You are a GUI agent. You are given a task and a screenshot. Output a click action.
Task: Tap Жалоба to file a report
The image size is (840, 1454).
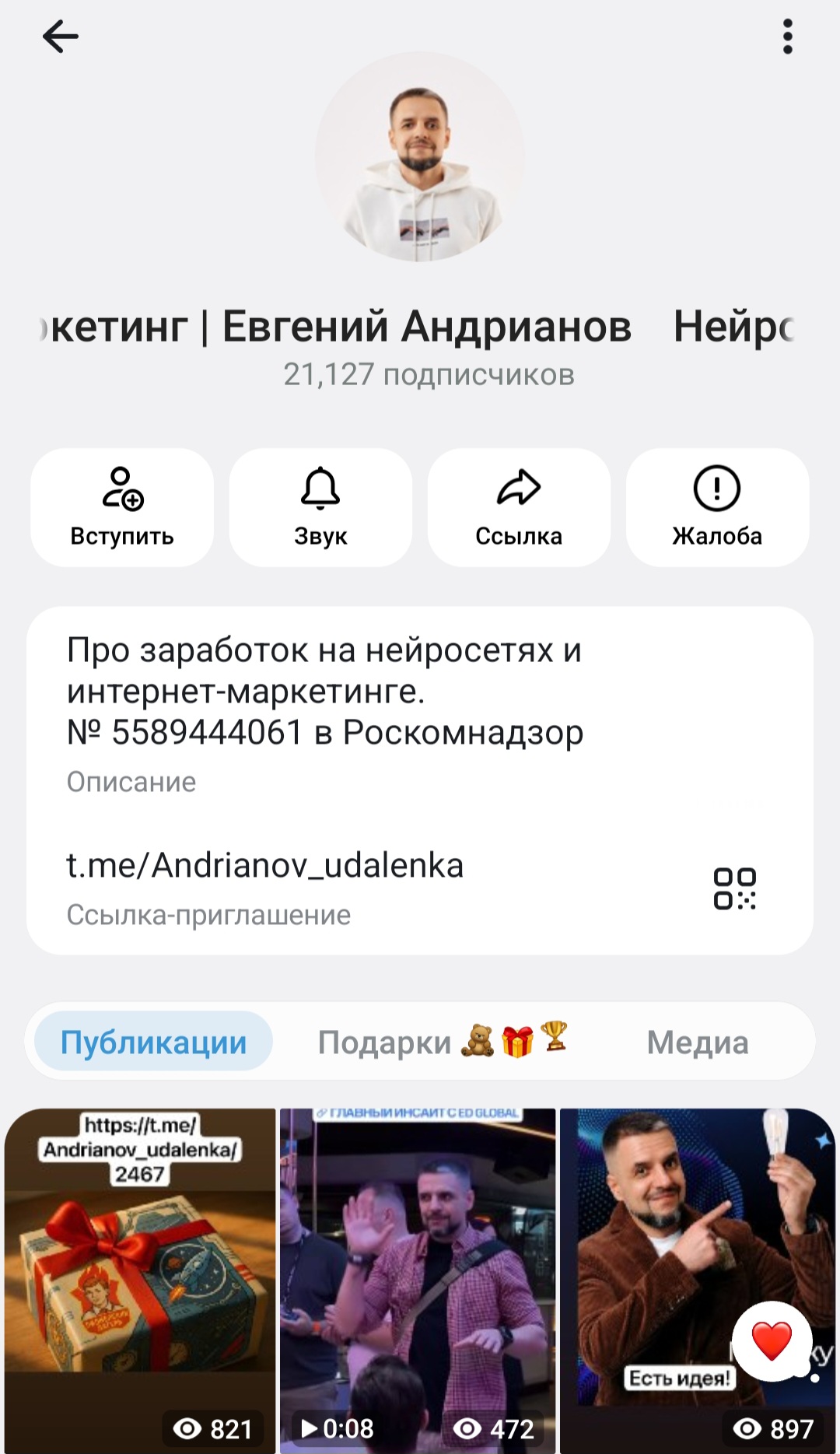pos(717,506)
